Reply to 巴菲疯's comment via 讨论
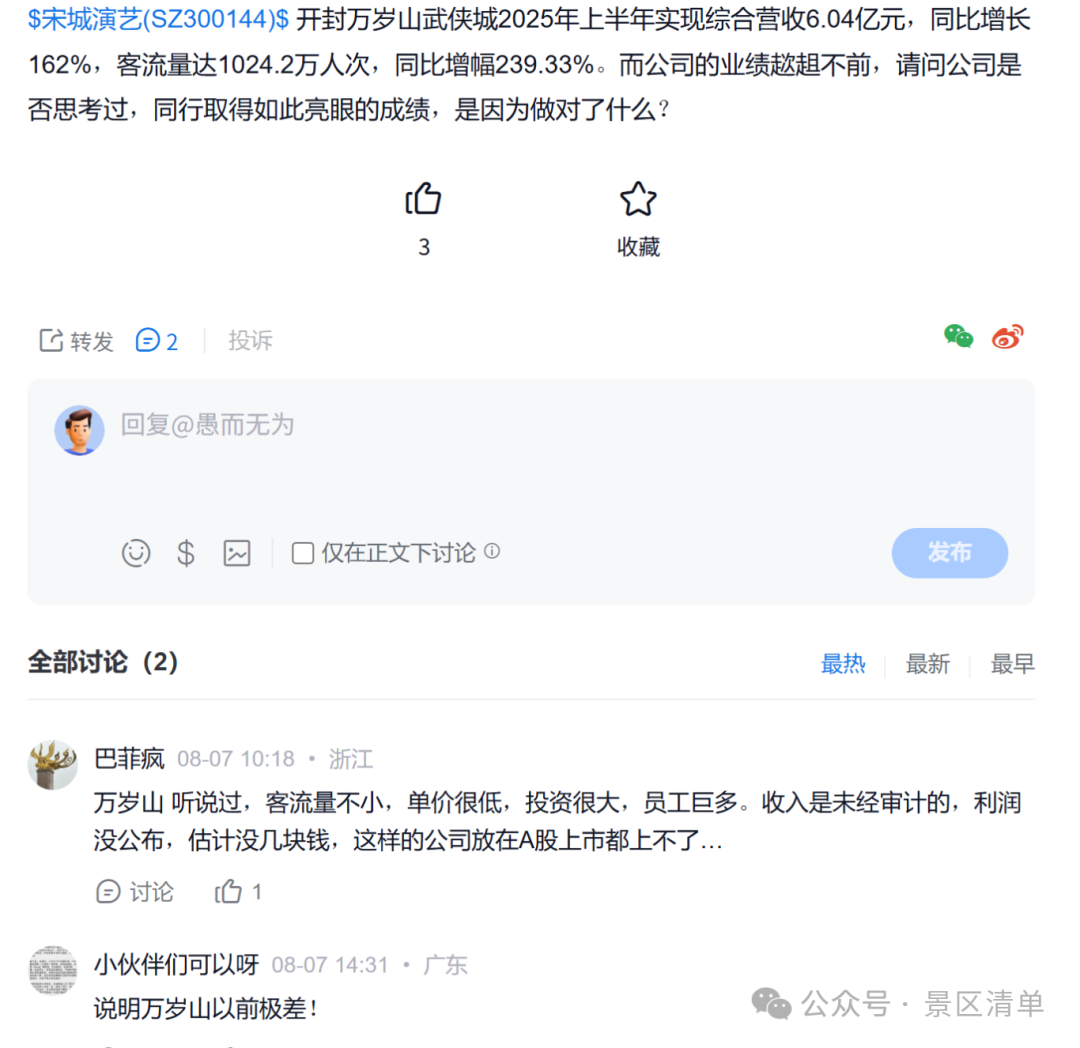1080x1048 pixels. [135, 892]
